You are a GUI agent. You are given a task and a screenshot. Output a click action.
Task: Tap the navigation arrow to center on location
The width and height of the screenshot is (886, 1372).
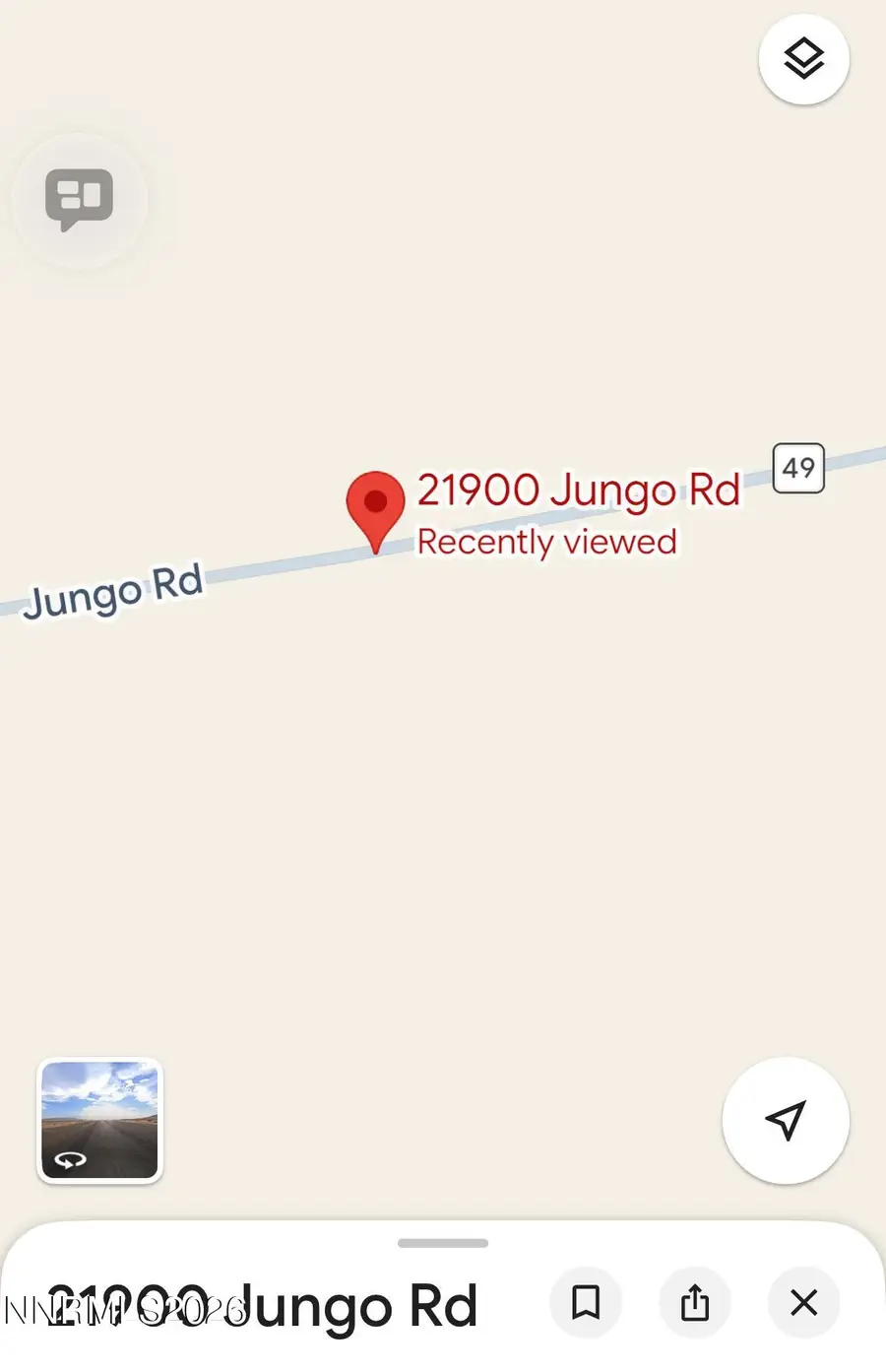(x=785, y=1120)
